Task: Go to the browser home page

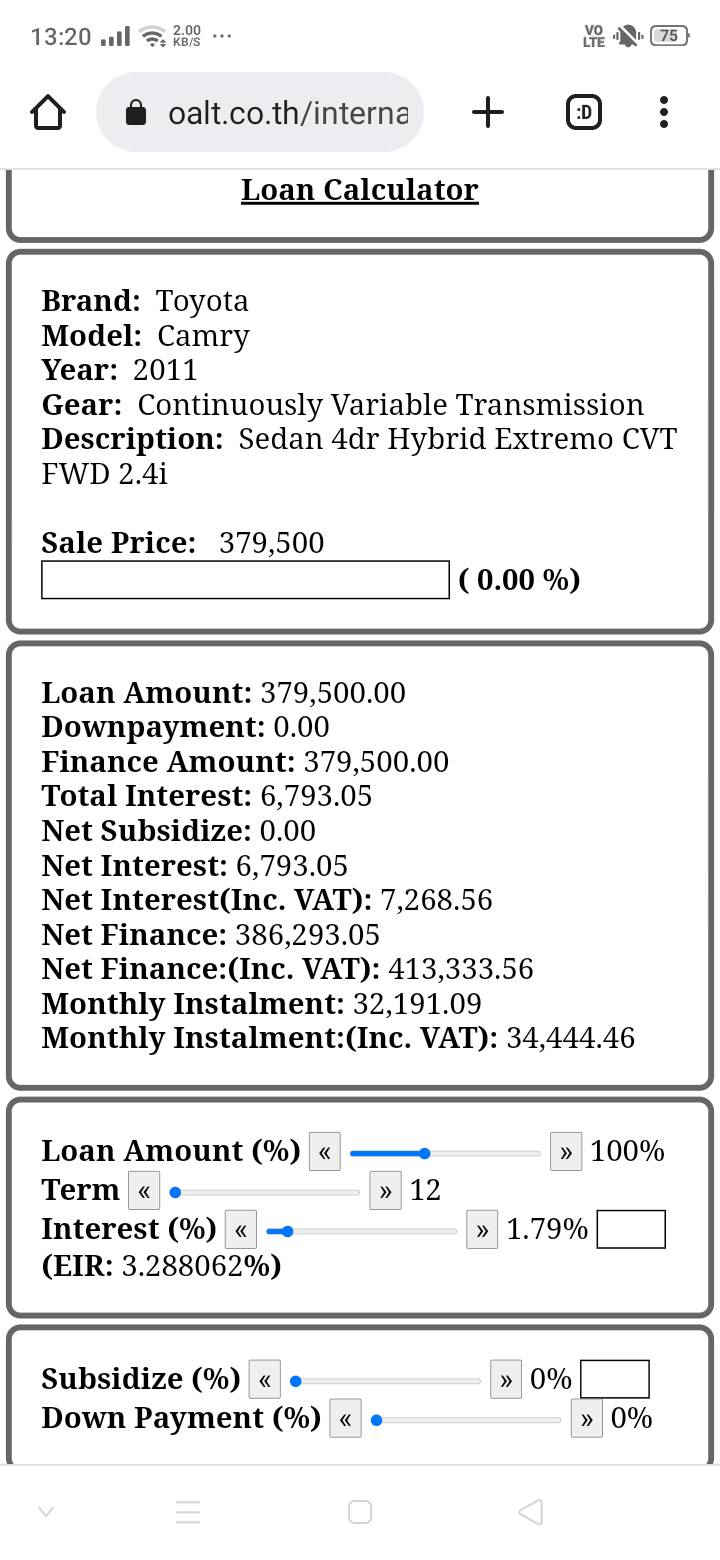Action: pyautogui.click(x=48, y=113)
